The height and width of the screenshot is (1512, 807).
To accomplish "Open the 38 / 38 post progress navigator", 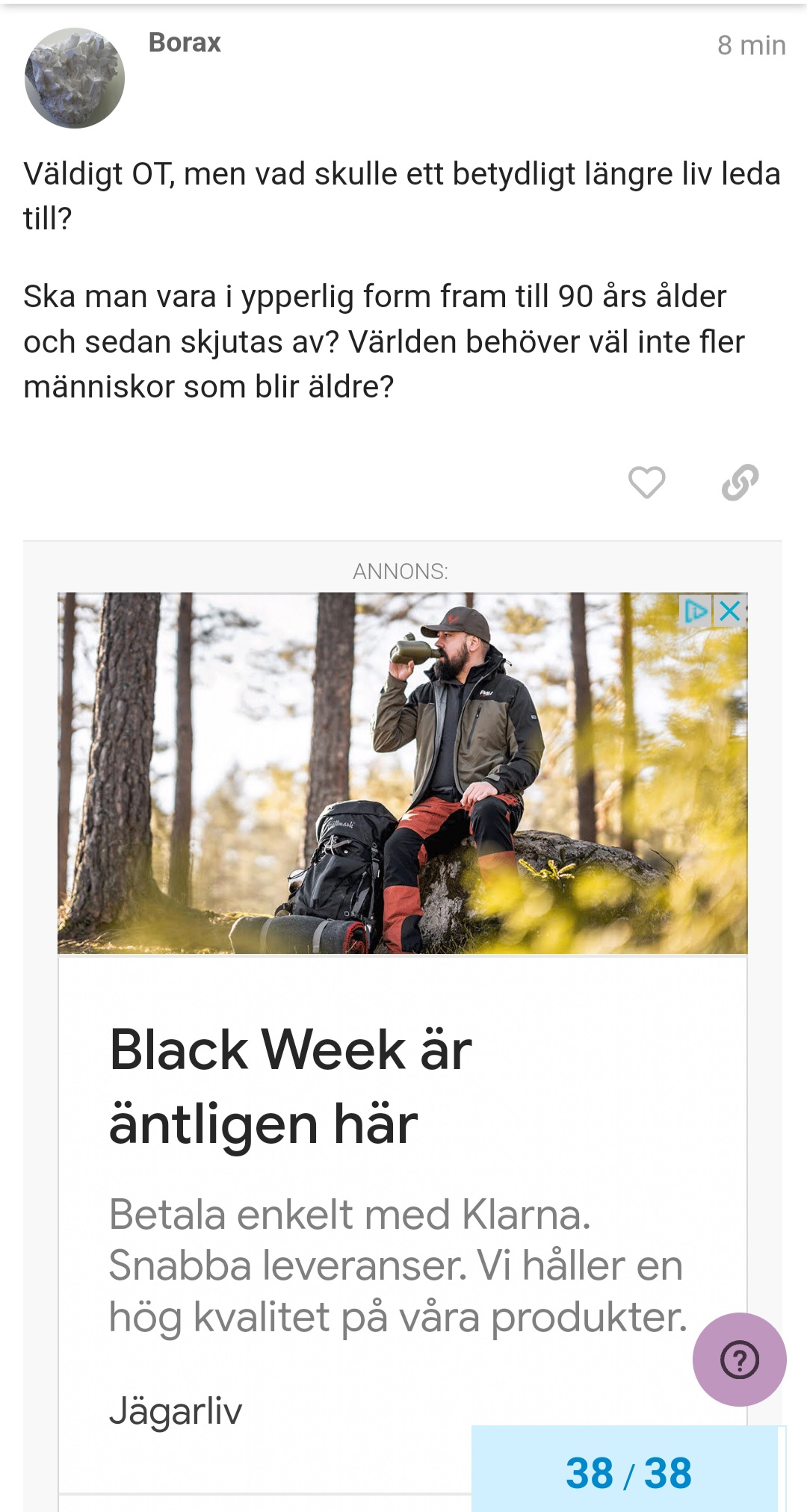I will [x=628, y=1472].
